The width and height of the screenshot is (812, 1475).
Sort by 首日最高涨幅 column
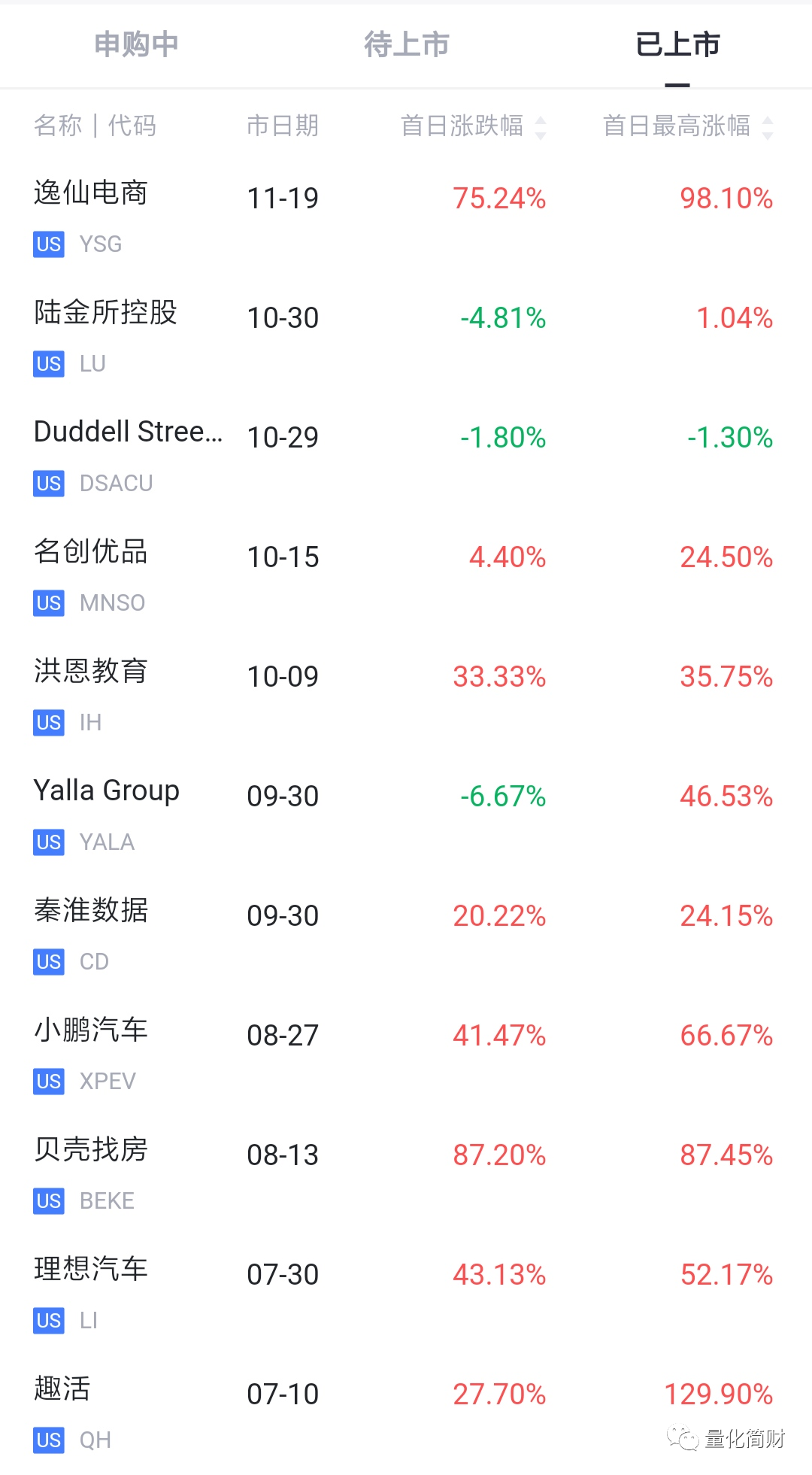[688, 126]
